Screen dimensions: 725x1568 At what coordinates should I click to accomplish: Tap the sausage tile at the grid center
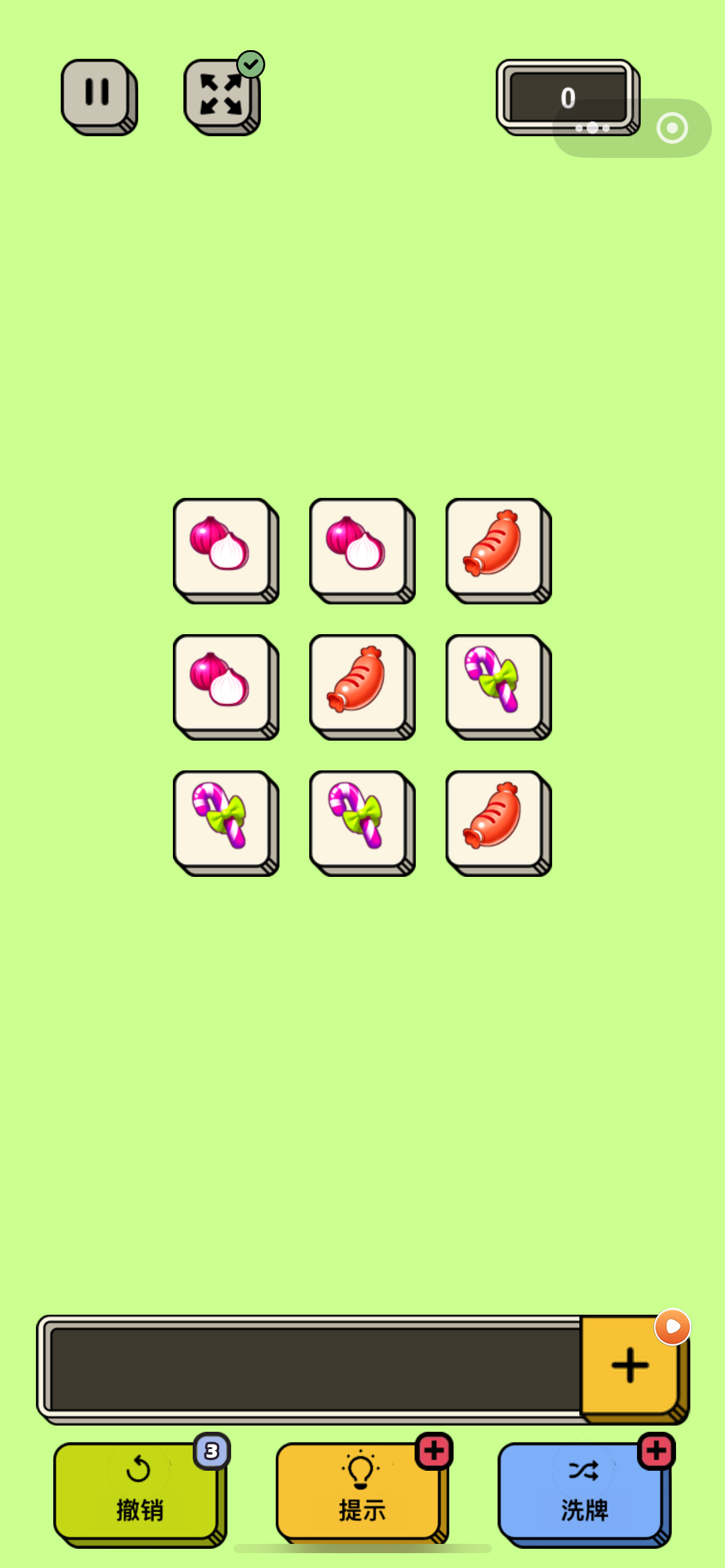coord(359,684)
